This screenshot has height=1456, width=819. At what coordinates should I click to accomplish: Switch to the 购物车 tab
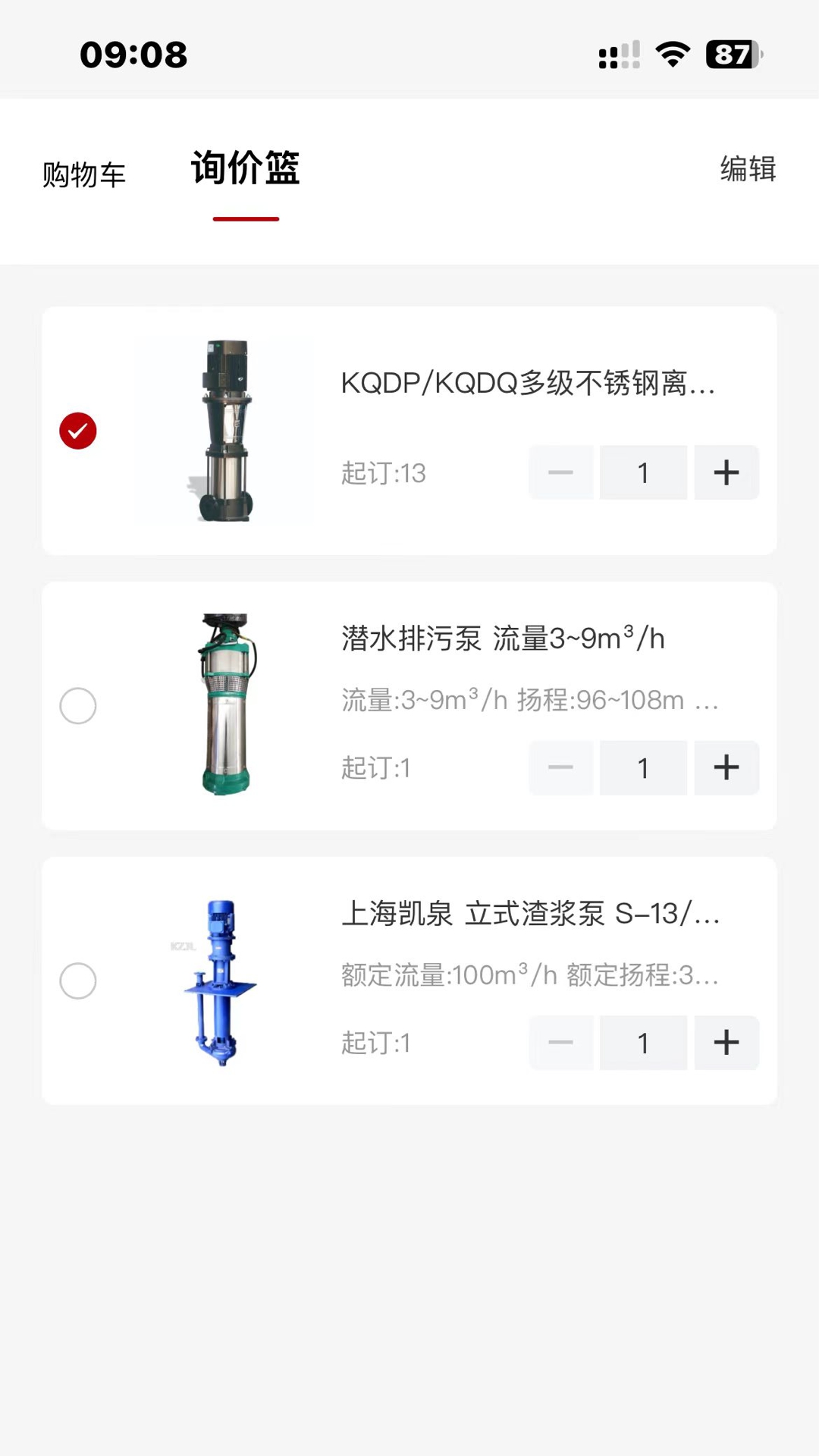click(x=85, y=173)
